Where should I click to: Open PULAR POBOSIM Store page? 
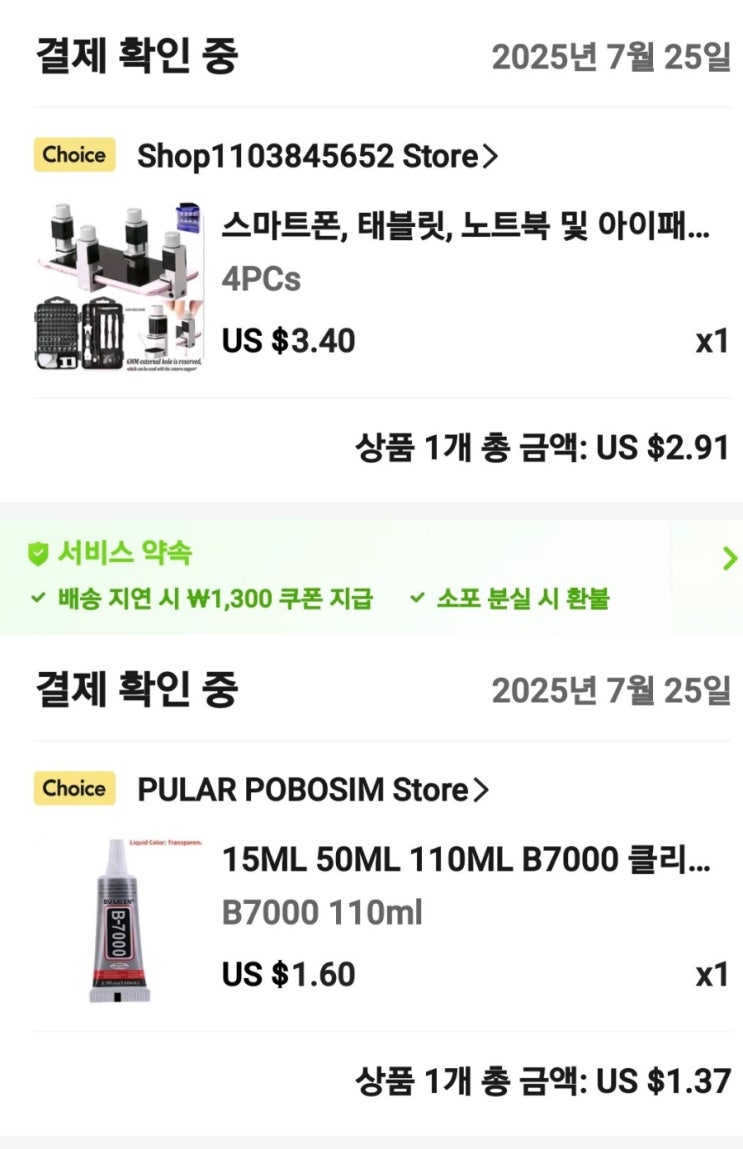coord(312,790)
